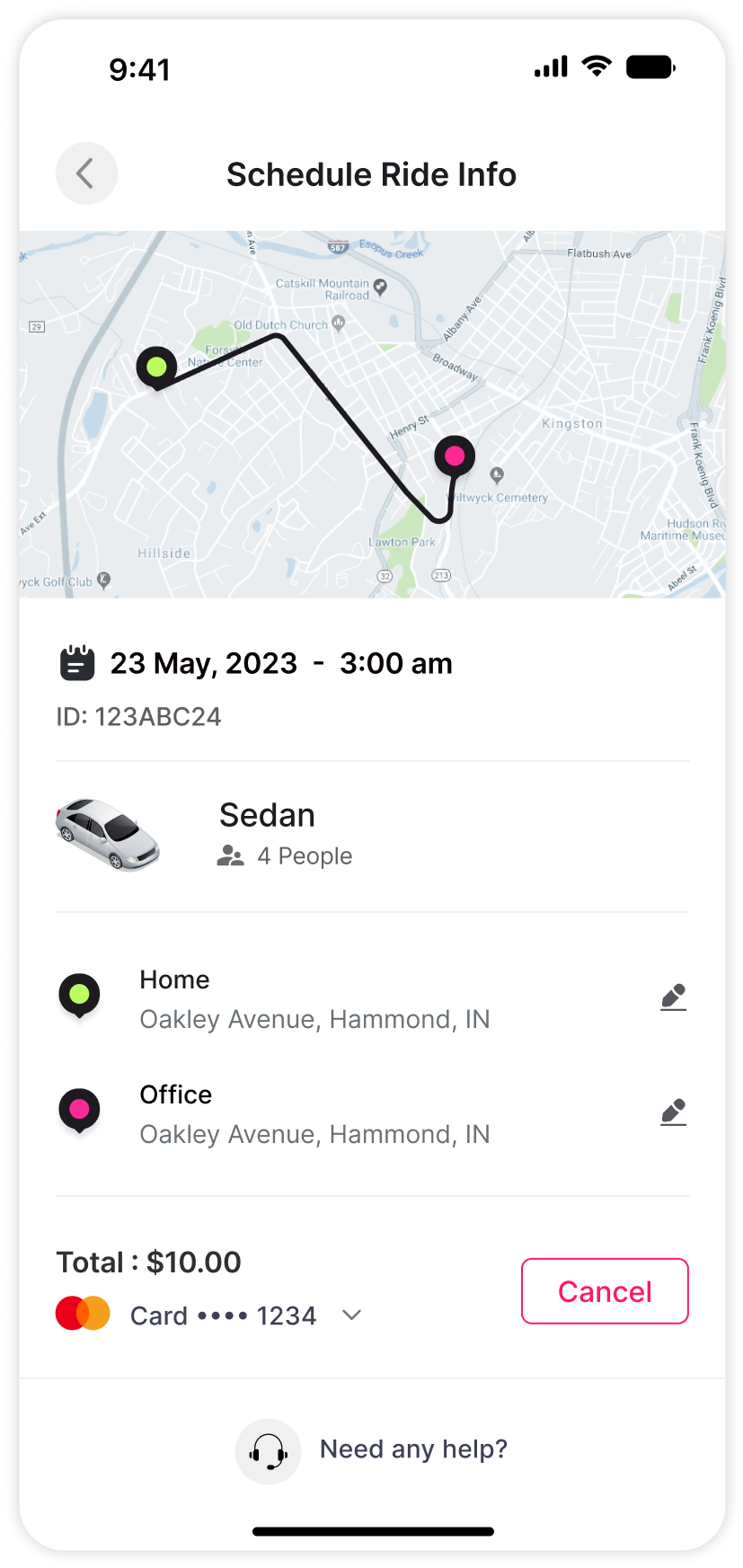The image size is (743, 1568).
Task: Cancel the scheduled ride
Action: coord(605,1291)
